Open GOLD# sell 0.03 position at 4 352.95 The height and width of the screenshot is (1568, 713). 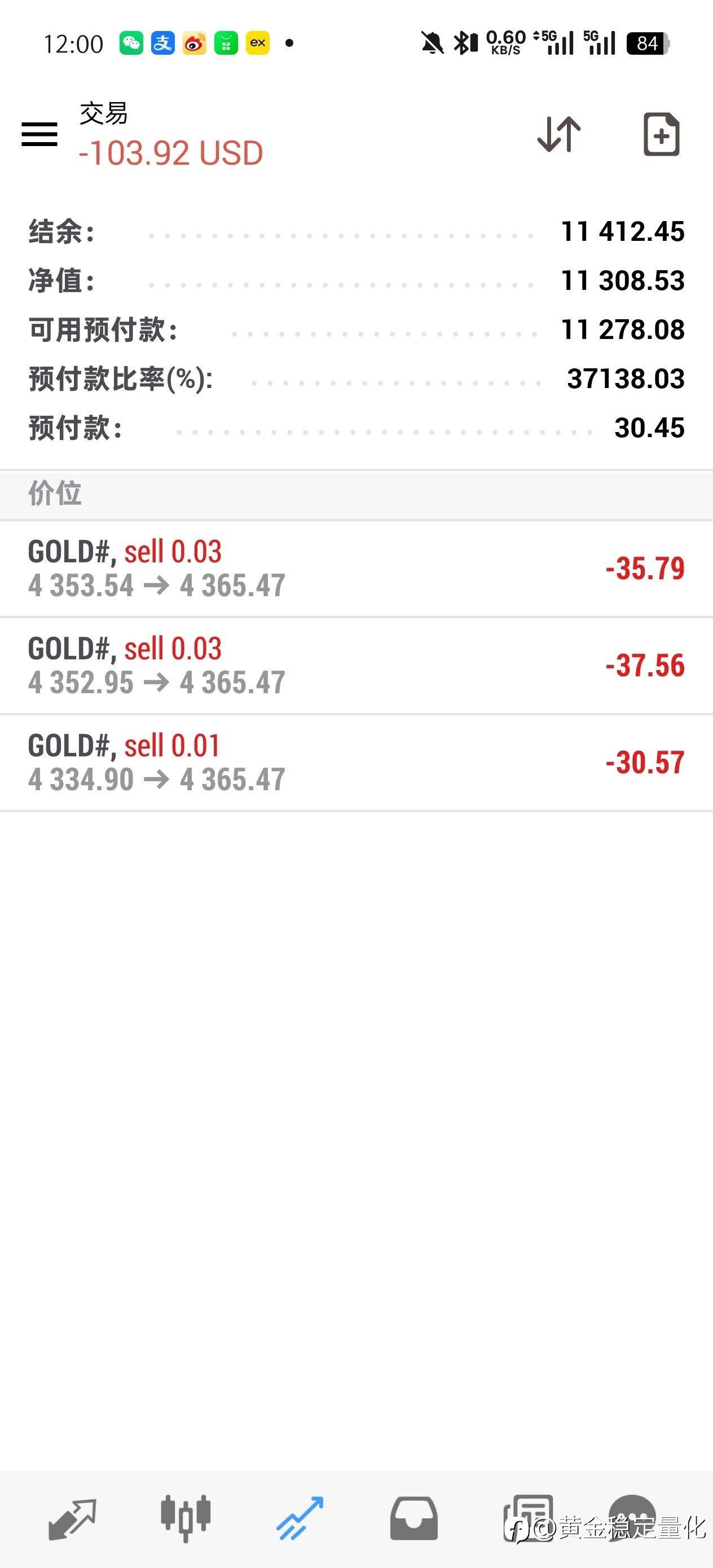pyautogui.click(x=356, y=666)
